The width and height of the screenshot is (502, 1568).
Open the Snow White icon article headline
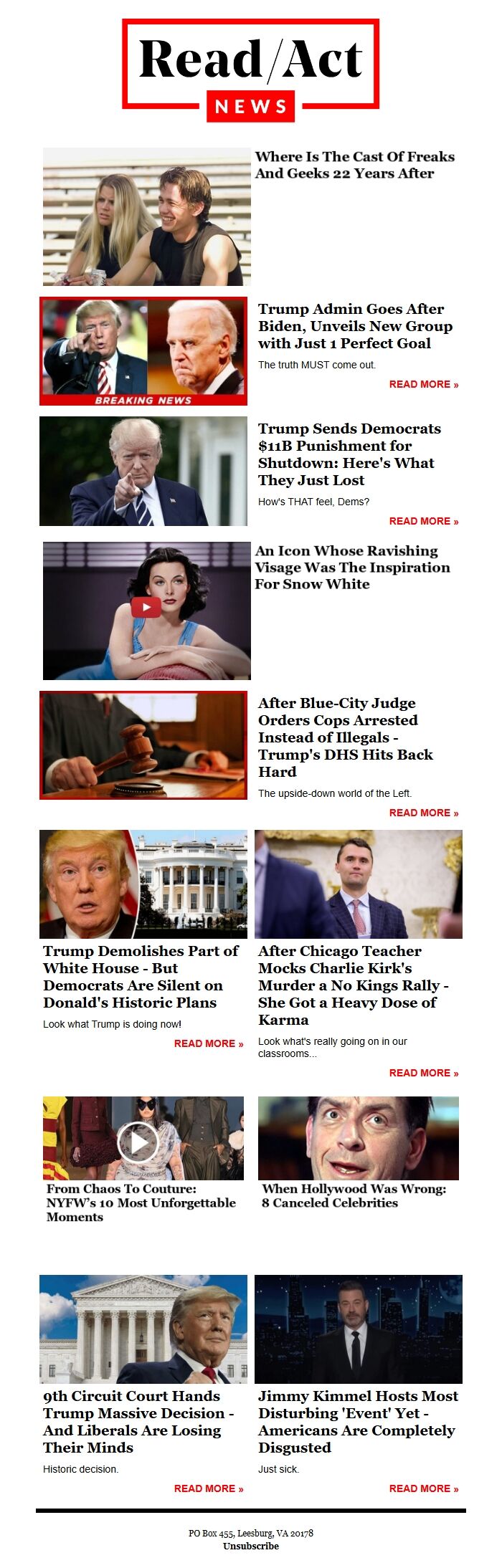point(351,567)
